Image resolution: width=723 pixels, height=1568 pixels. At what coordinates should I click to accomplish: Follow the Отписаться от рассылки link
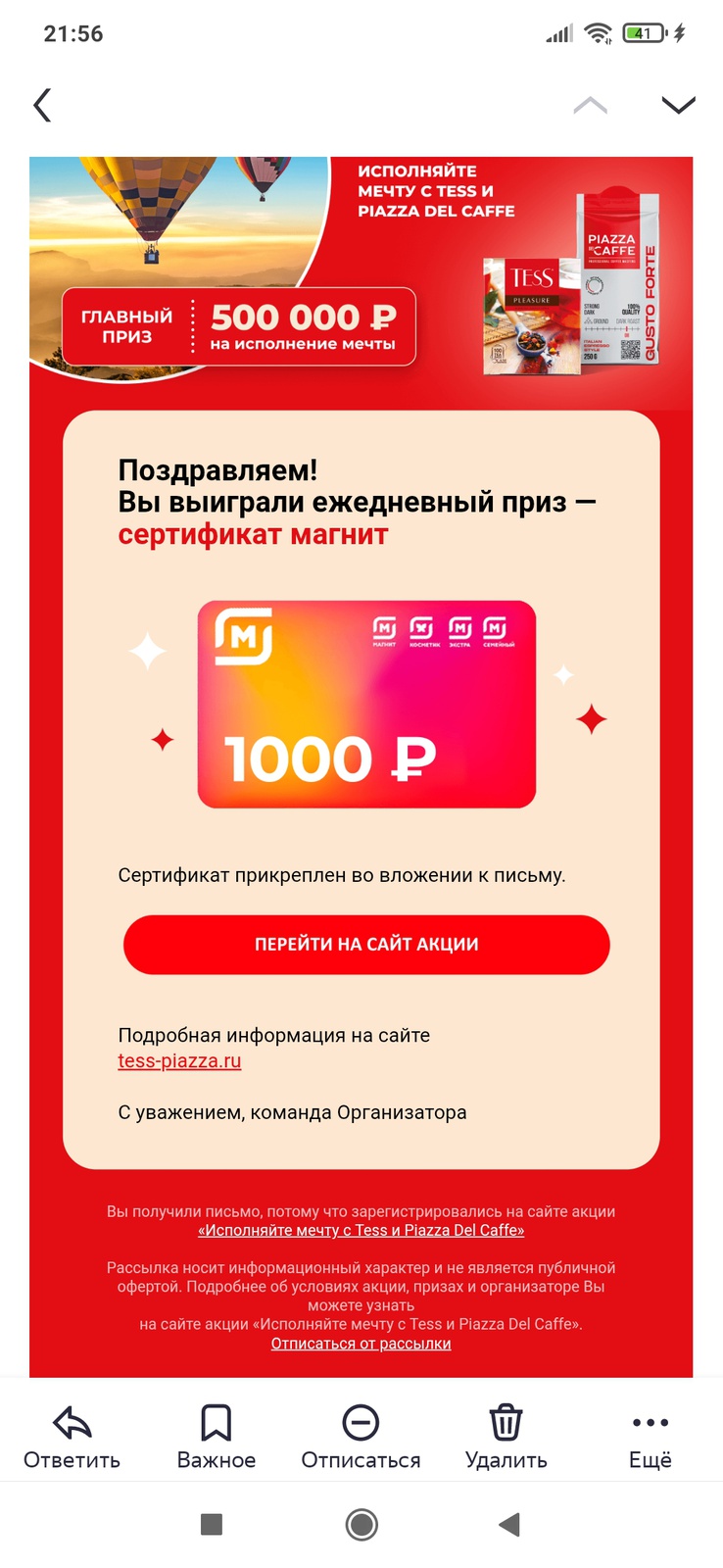point(361,1343)
